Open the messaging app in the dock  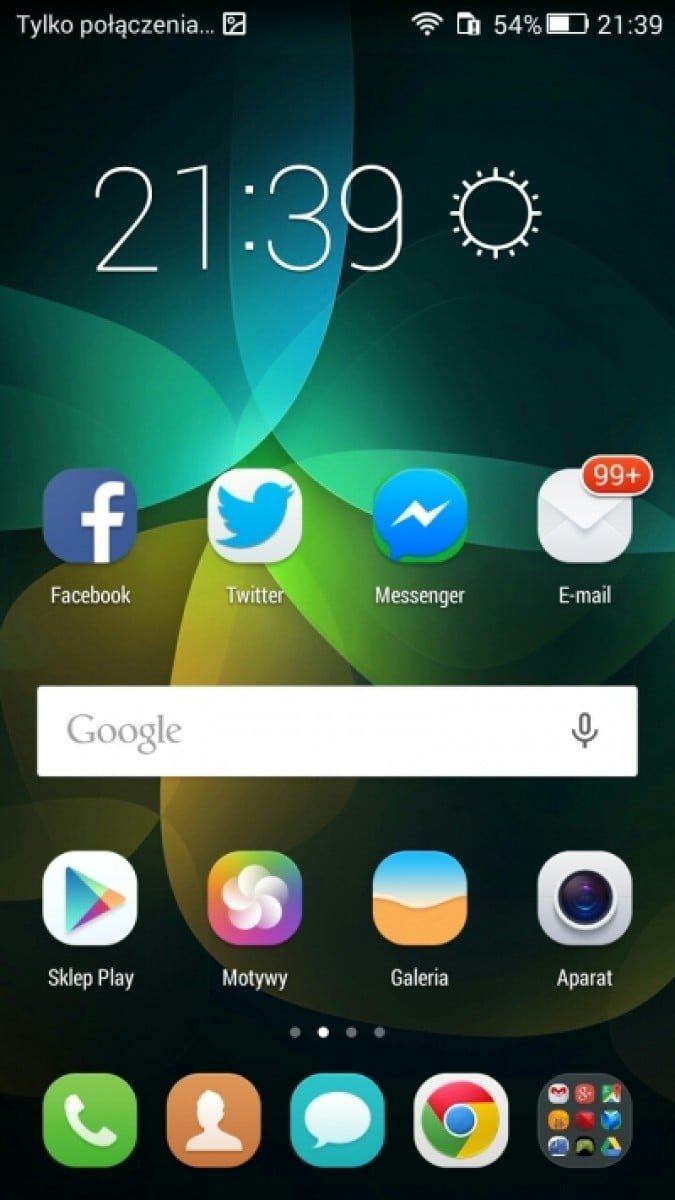[337, 1120]
